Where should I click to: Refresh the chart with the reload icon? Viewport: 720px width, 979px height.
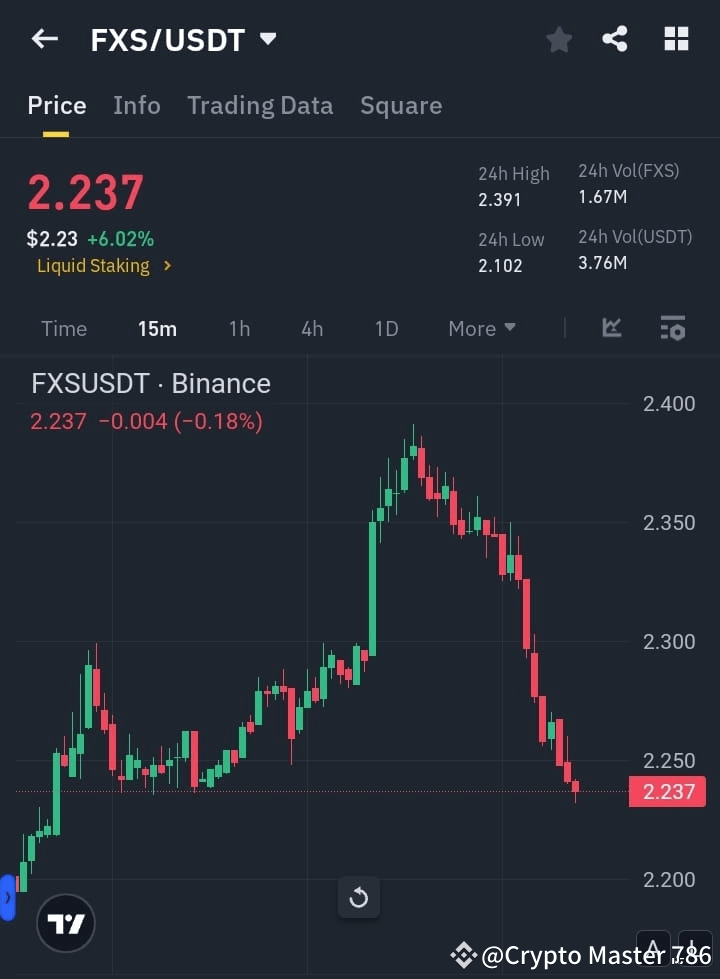point(358,897)
